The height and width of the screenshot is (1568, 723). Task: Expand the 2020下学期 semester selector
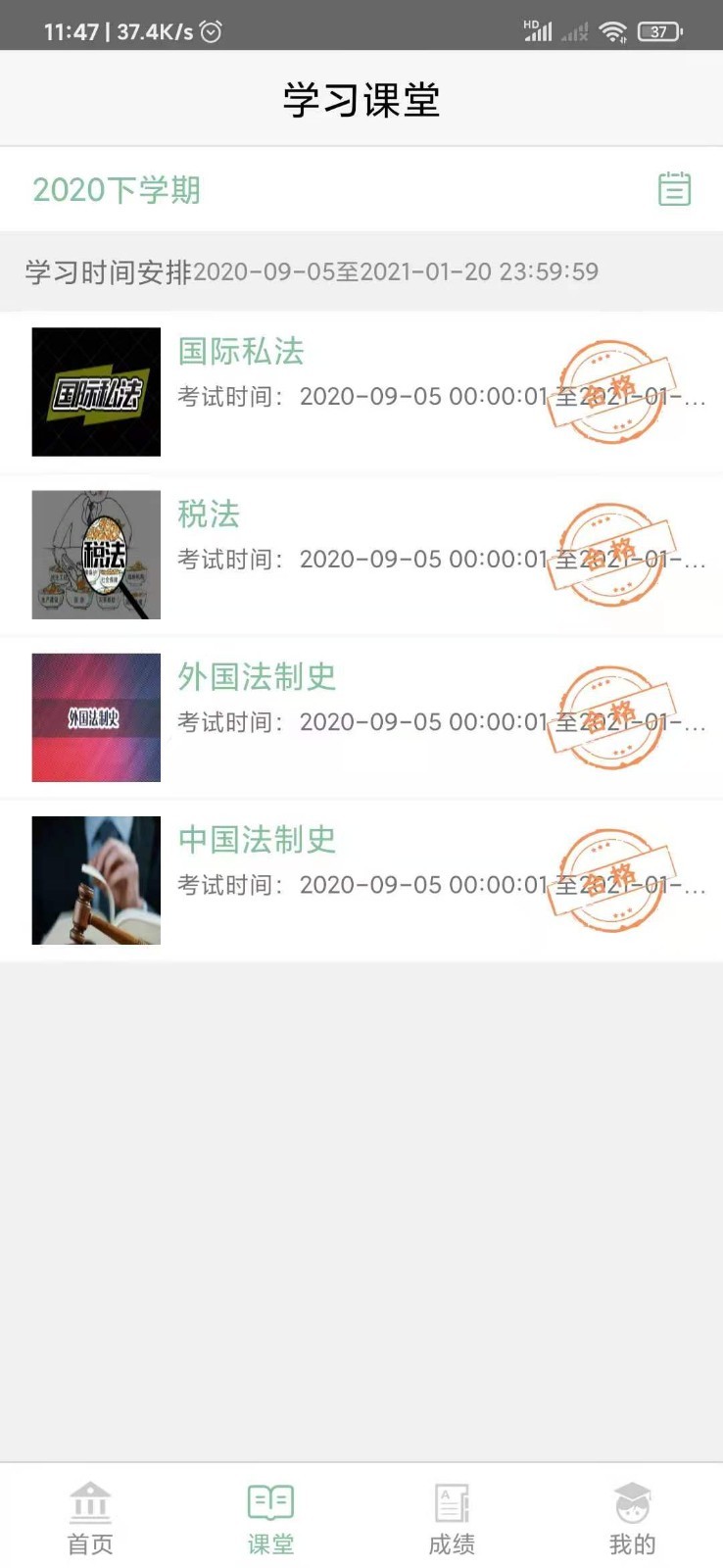pyautogui.click(x=117, y=190)
